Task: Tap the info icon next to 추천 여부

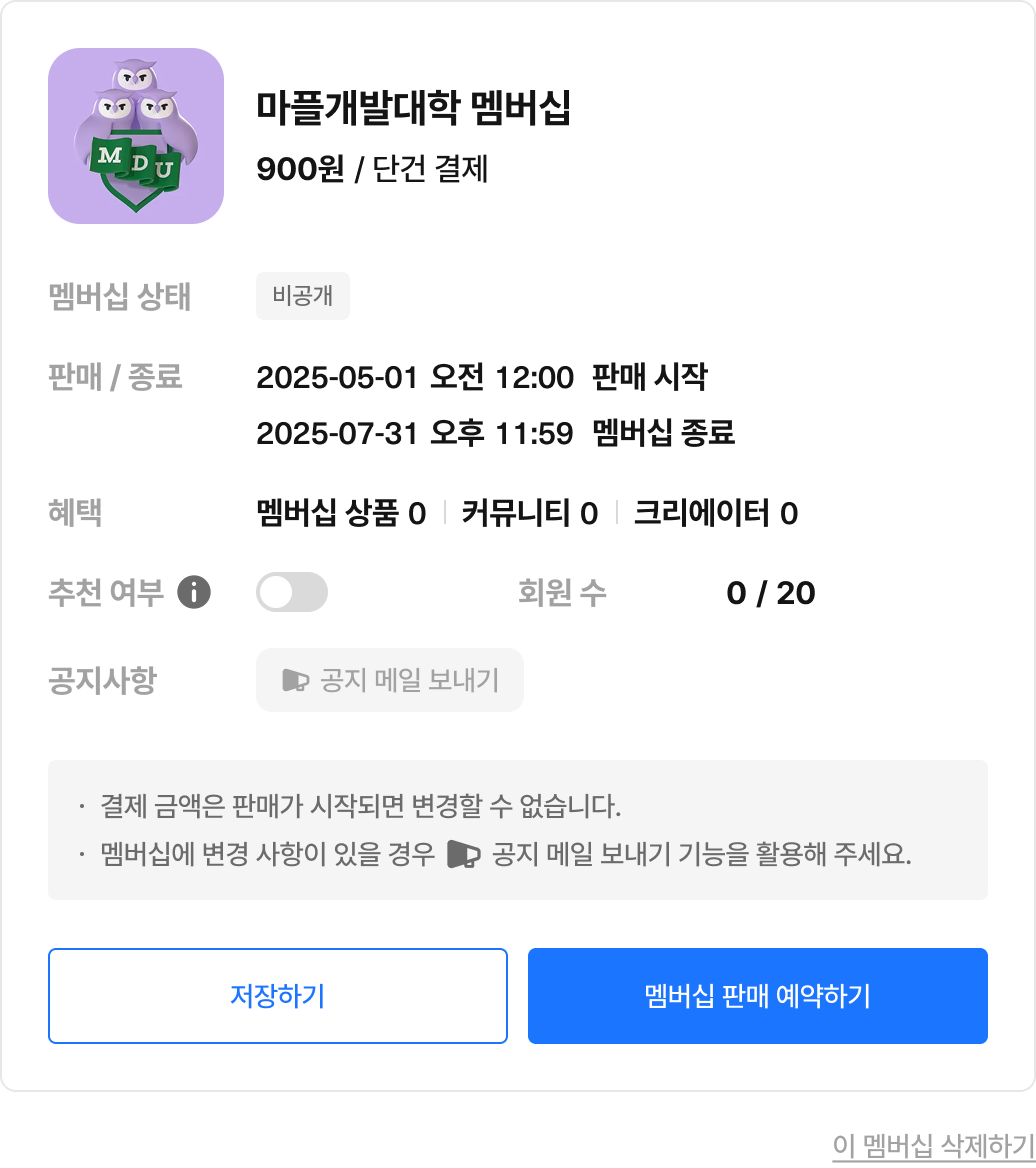Action: [194, 593]
